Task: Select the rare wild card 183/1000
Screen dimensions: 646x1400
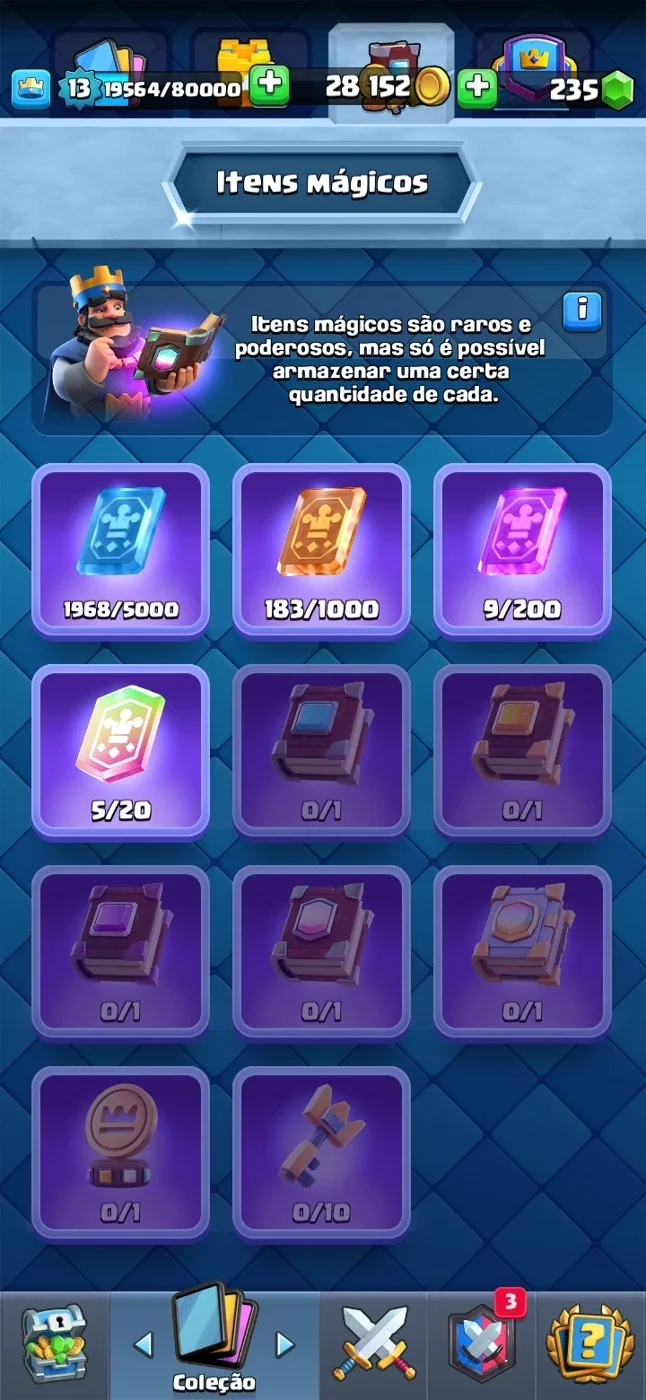Action: [x=322, y=550]
